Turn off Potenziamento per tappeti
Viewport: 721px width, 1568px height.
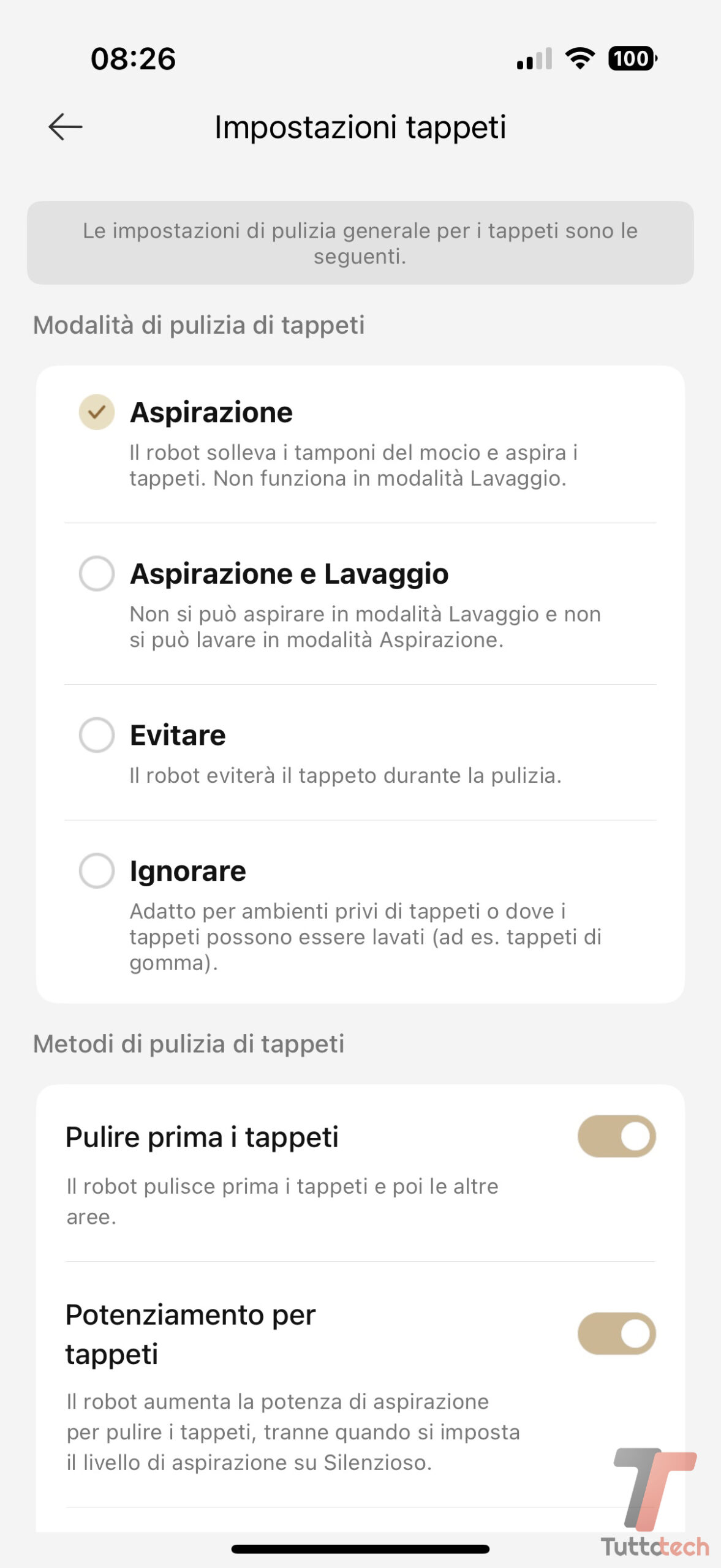[x=616, y=1333]
